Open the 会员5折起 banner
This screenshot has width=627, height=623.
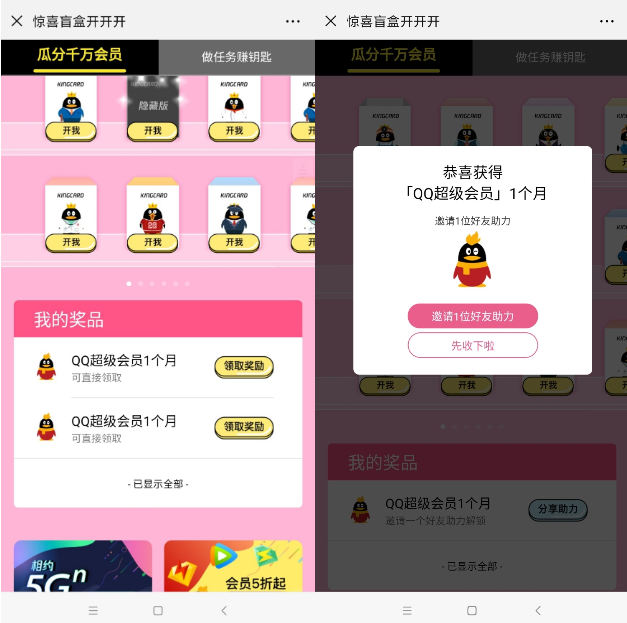(x=233, y=566)
